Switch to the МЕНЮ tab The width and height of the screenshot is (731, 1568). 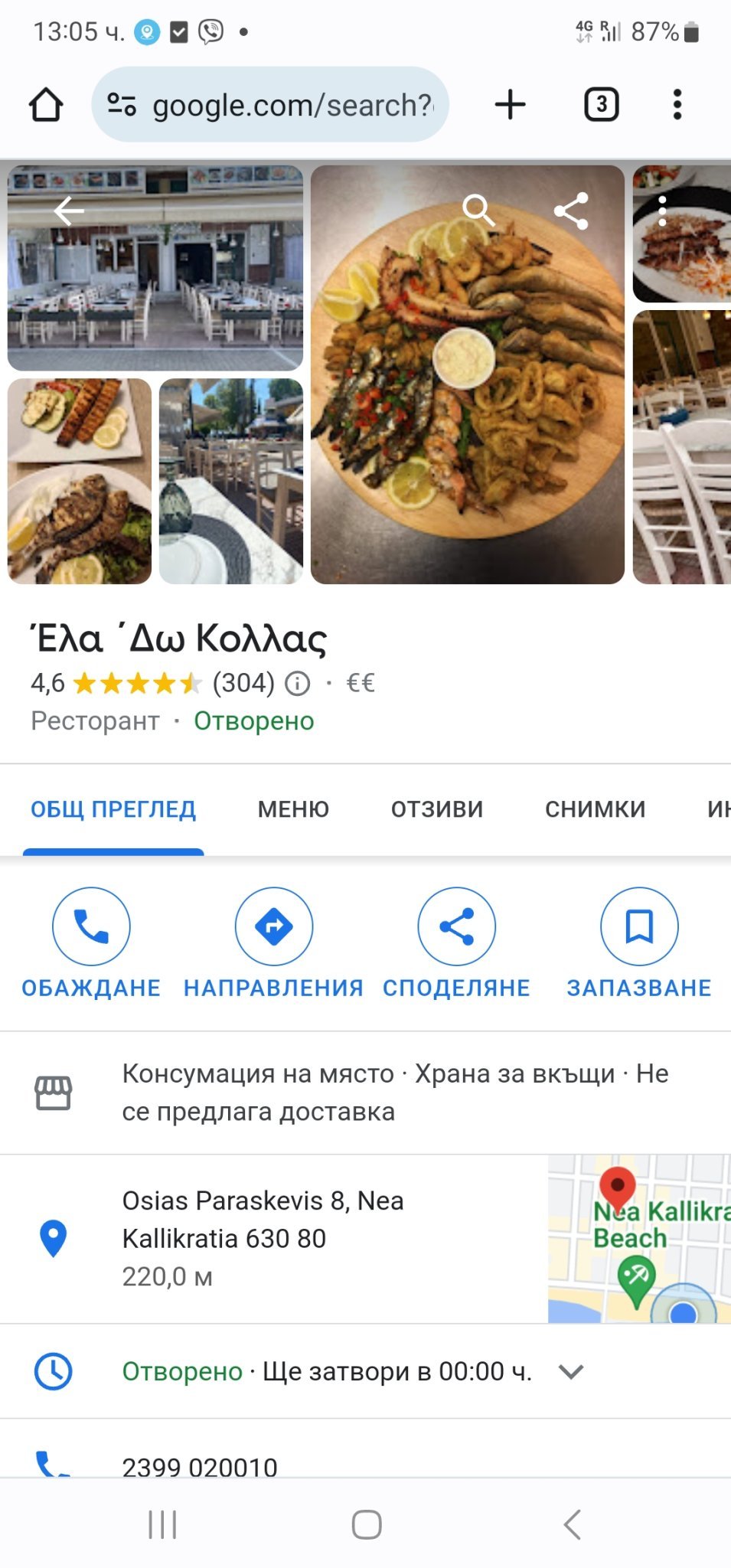pyautogui.click(x=293, y=809)
